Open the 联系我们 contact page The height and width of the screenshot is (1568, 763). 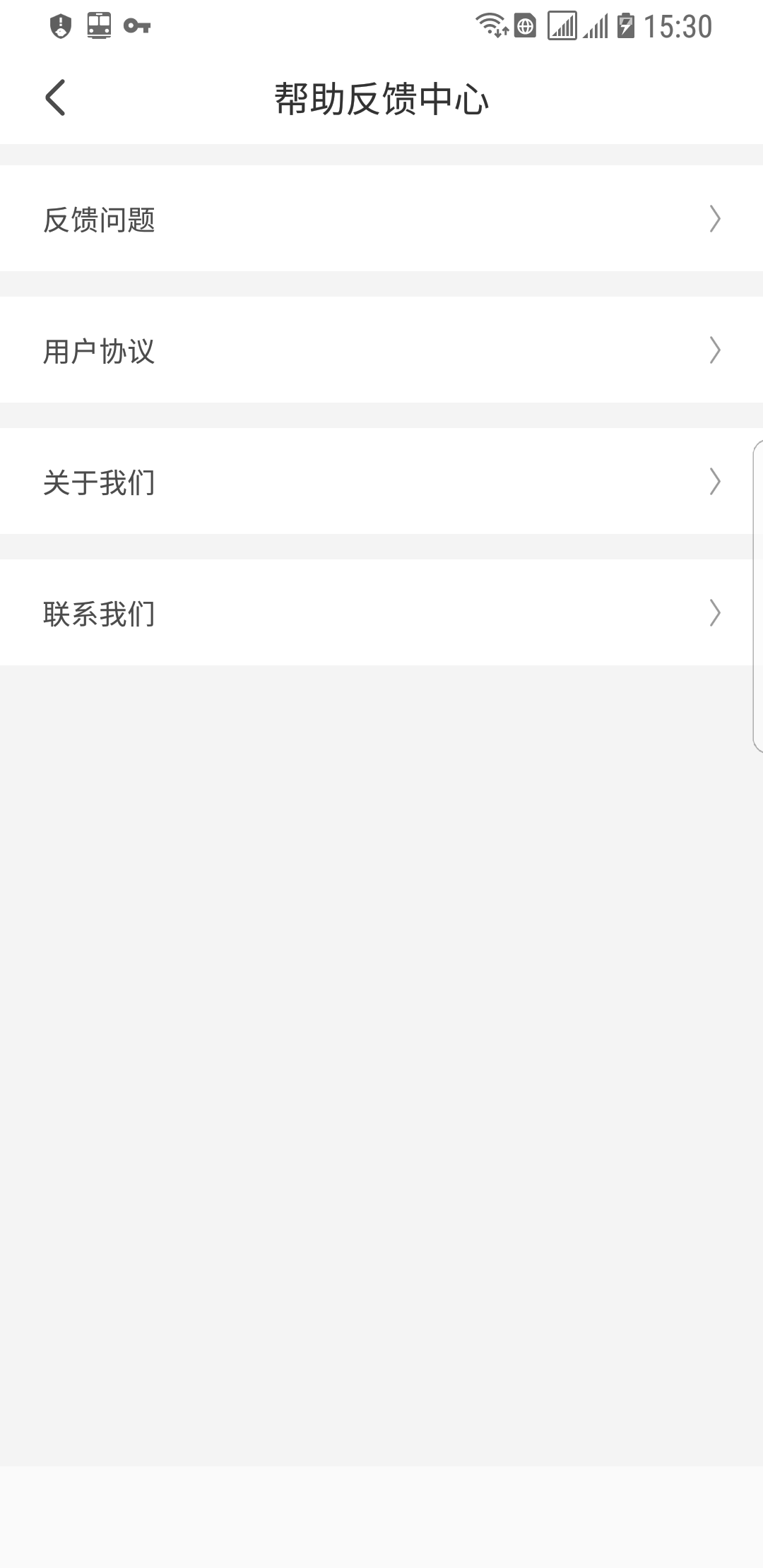(x=100, y=613)
